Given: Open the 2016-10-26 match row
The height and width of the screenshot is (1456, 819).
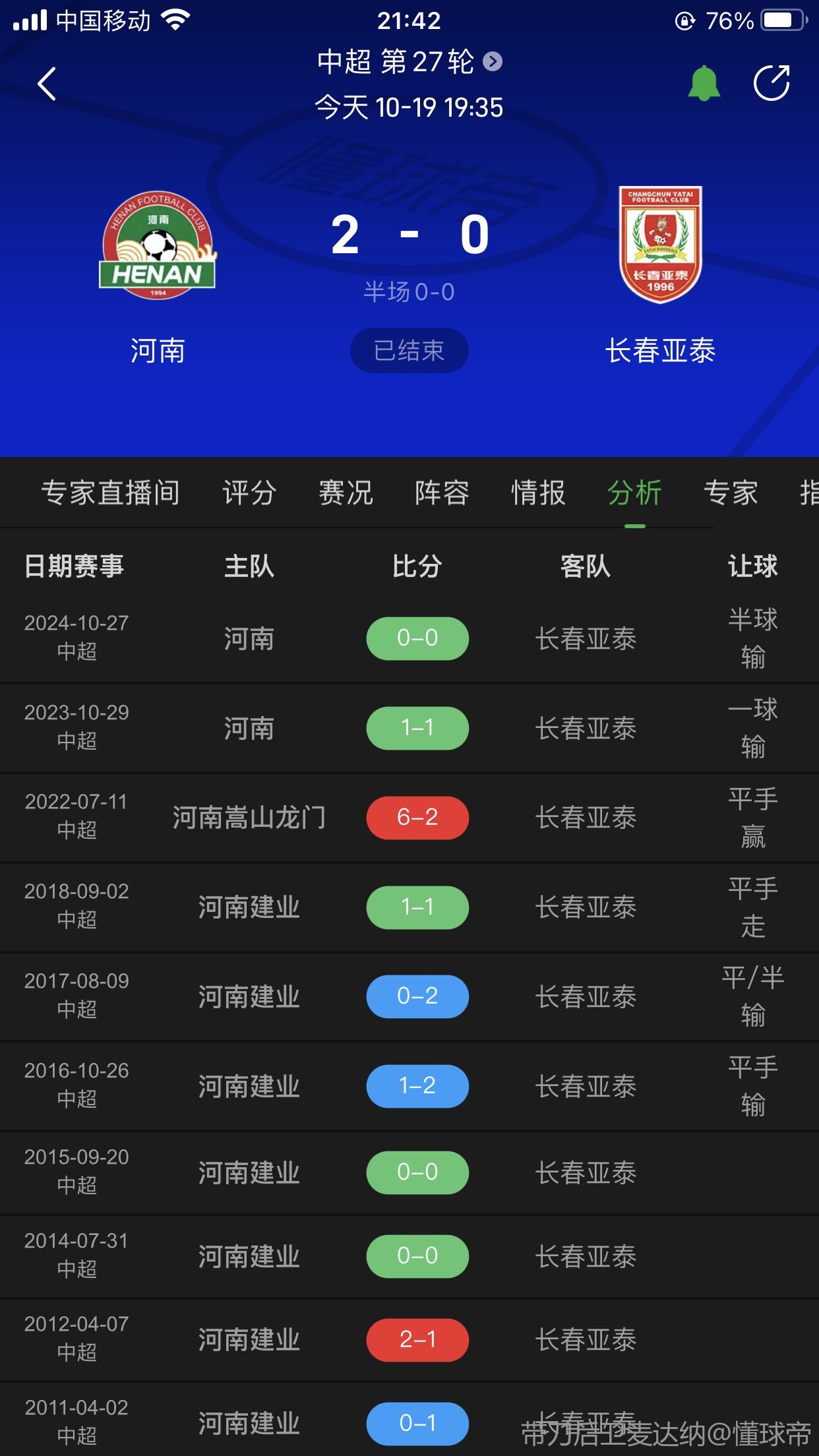Looking at the screenshot, I should click(417, 1086).
